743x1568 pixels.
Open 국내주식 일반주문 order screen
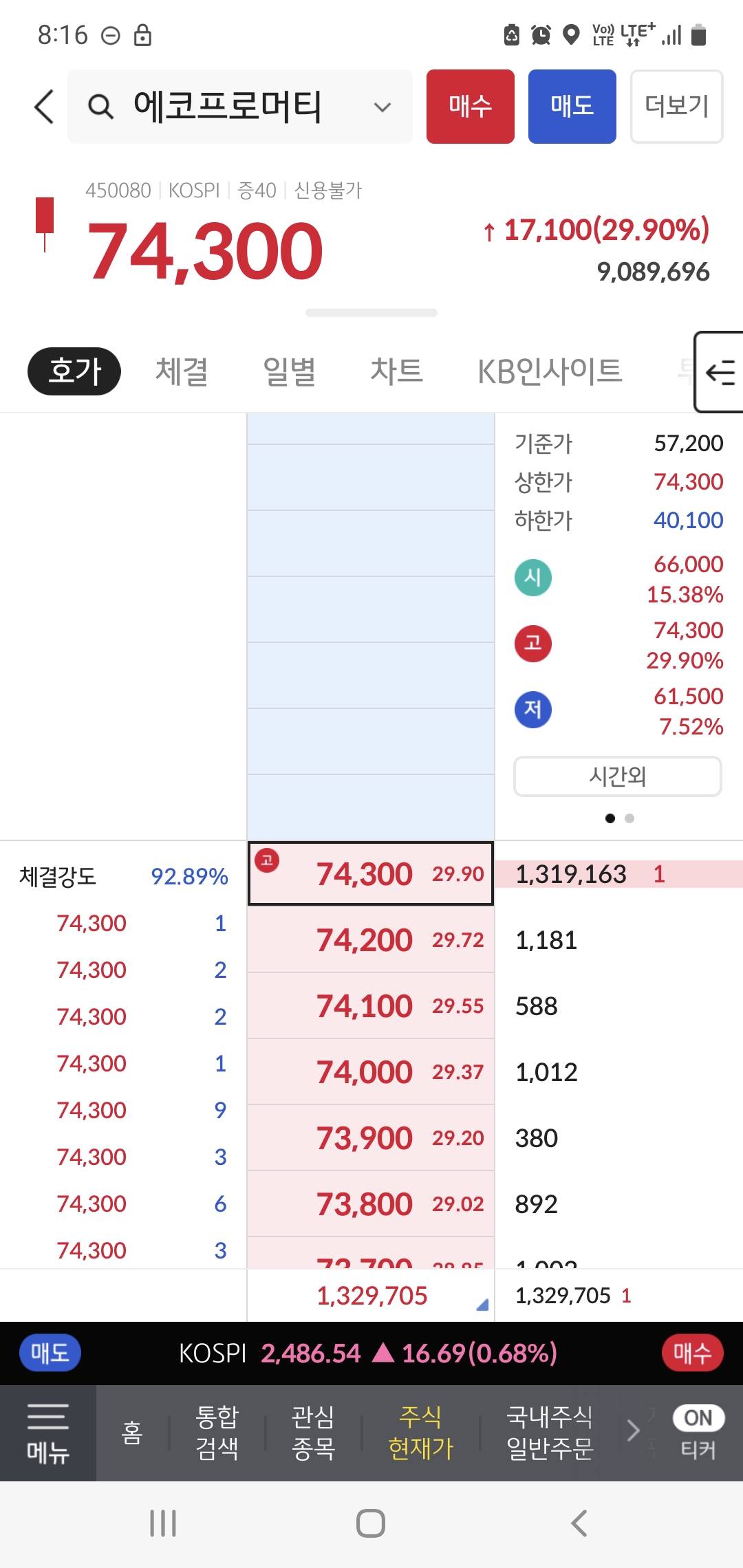549,1433
